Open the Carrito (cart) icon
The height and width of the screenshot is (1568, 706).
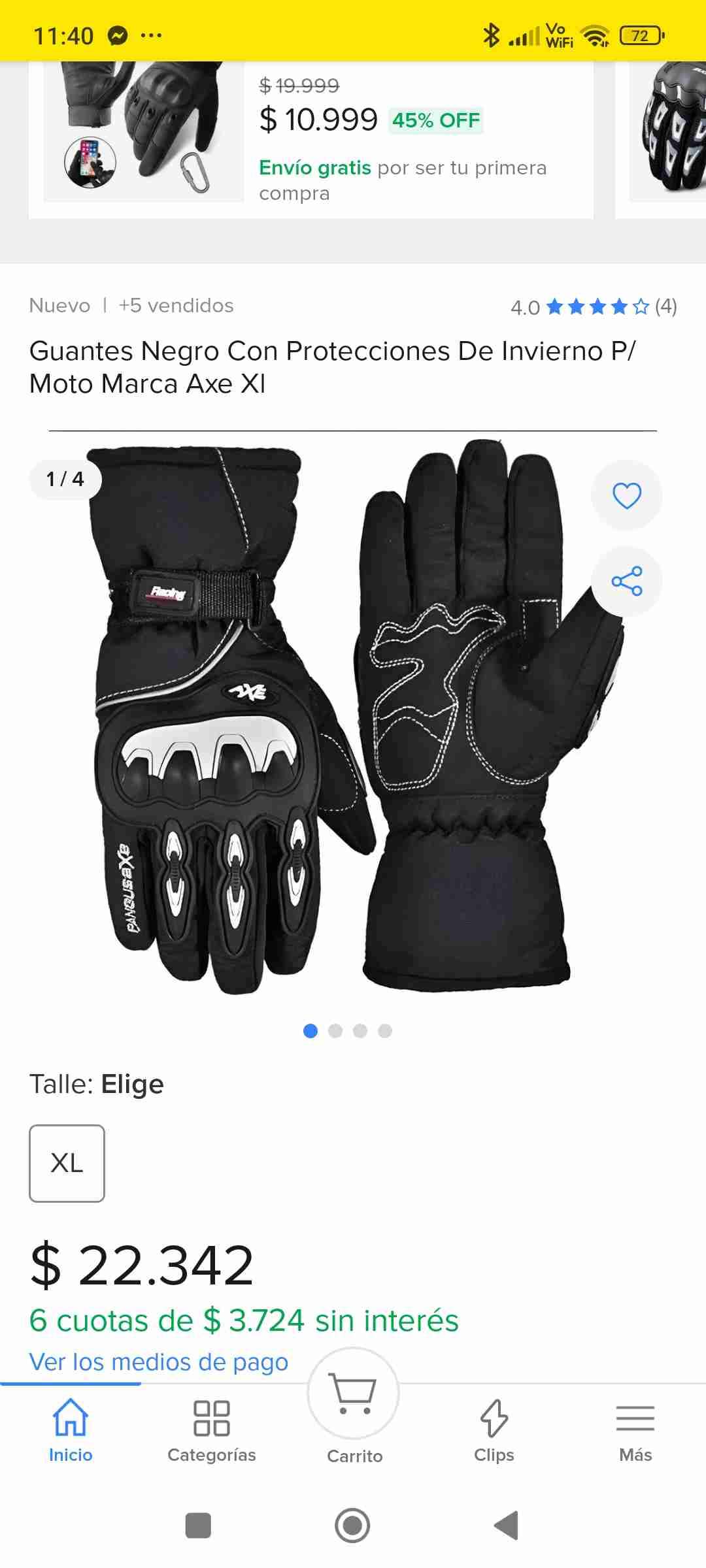pyautogui.click(x=353, y=1394)
